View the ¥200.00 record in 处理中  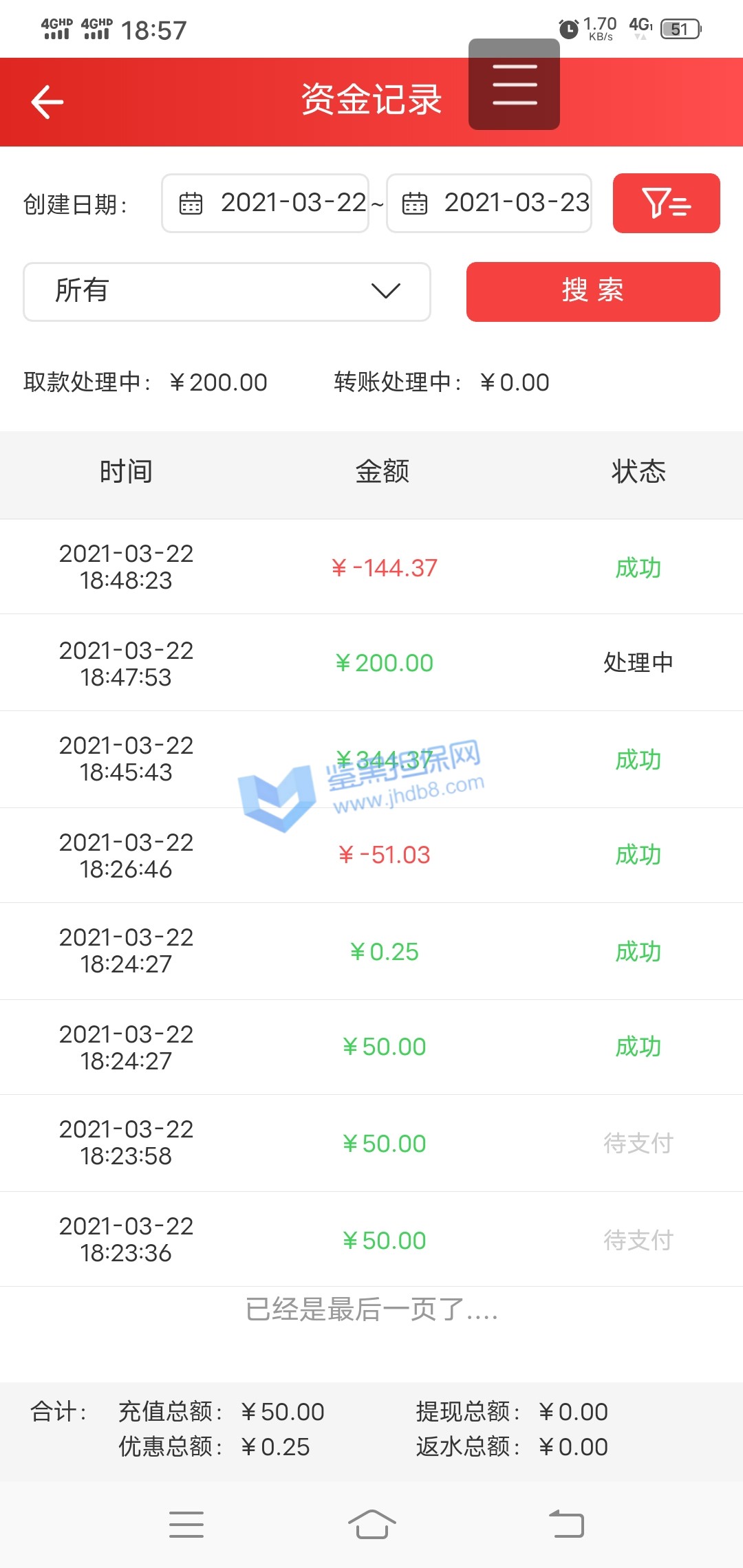point(371,663)
